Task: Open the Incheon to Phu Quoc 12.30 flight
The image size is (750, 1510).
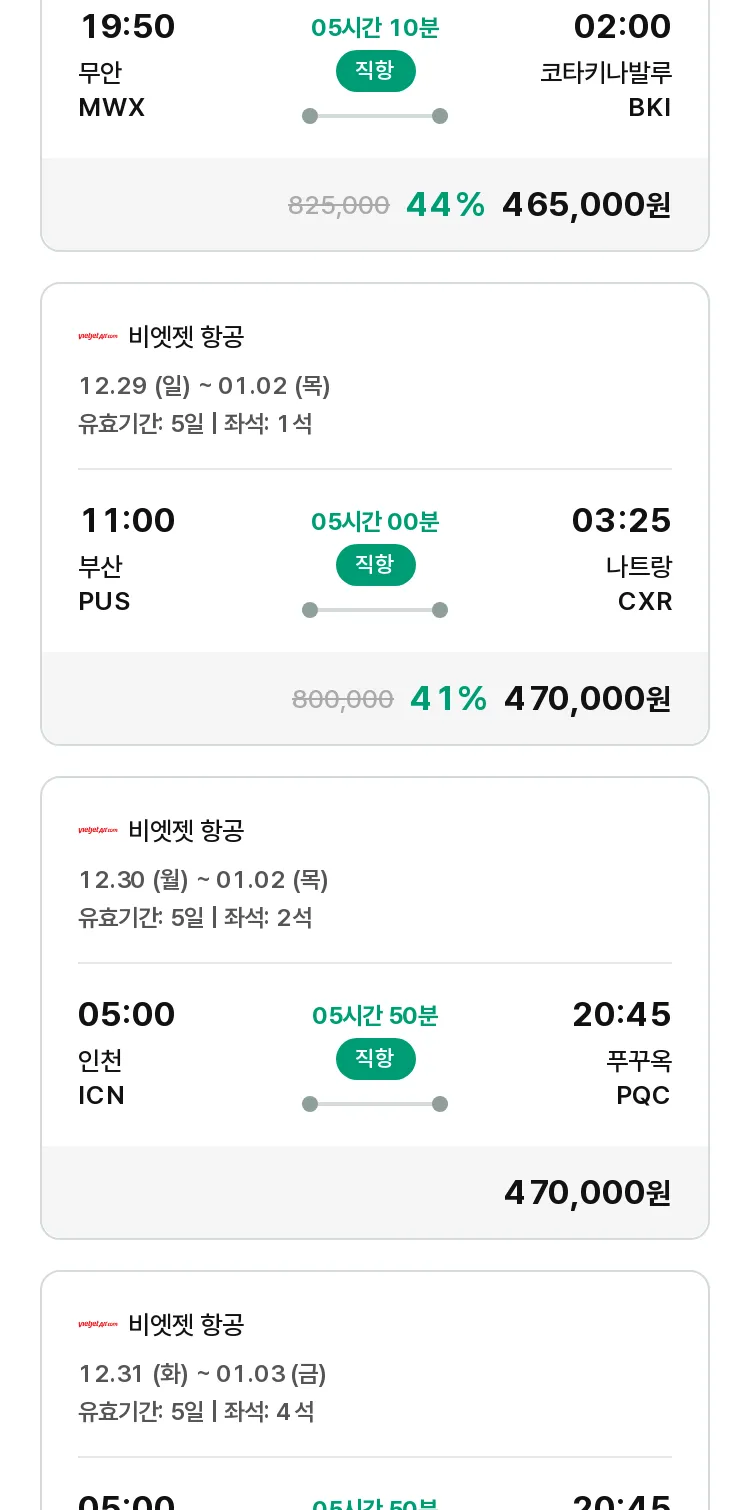Action: [375, 1008]
